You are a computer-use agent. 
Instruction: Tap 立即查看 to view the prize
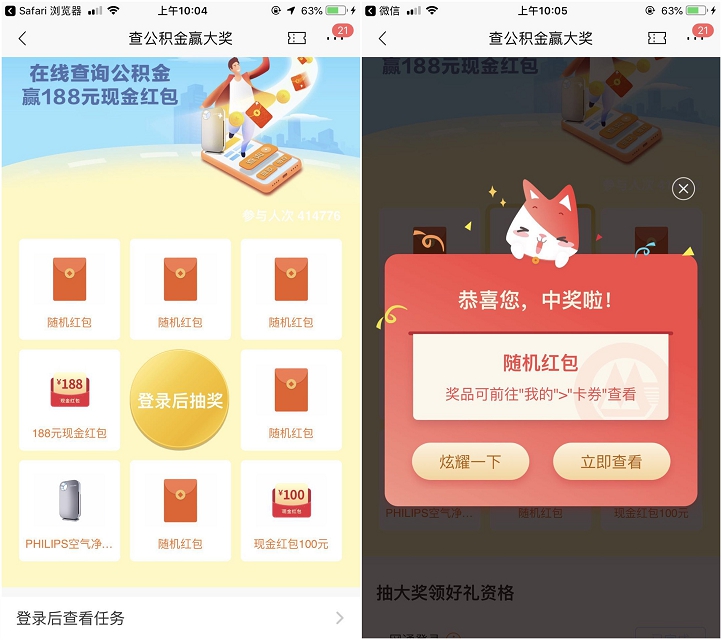click(x=611, y=462)
